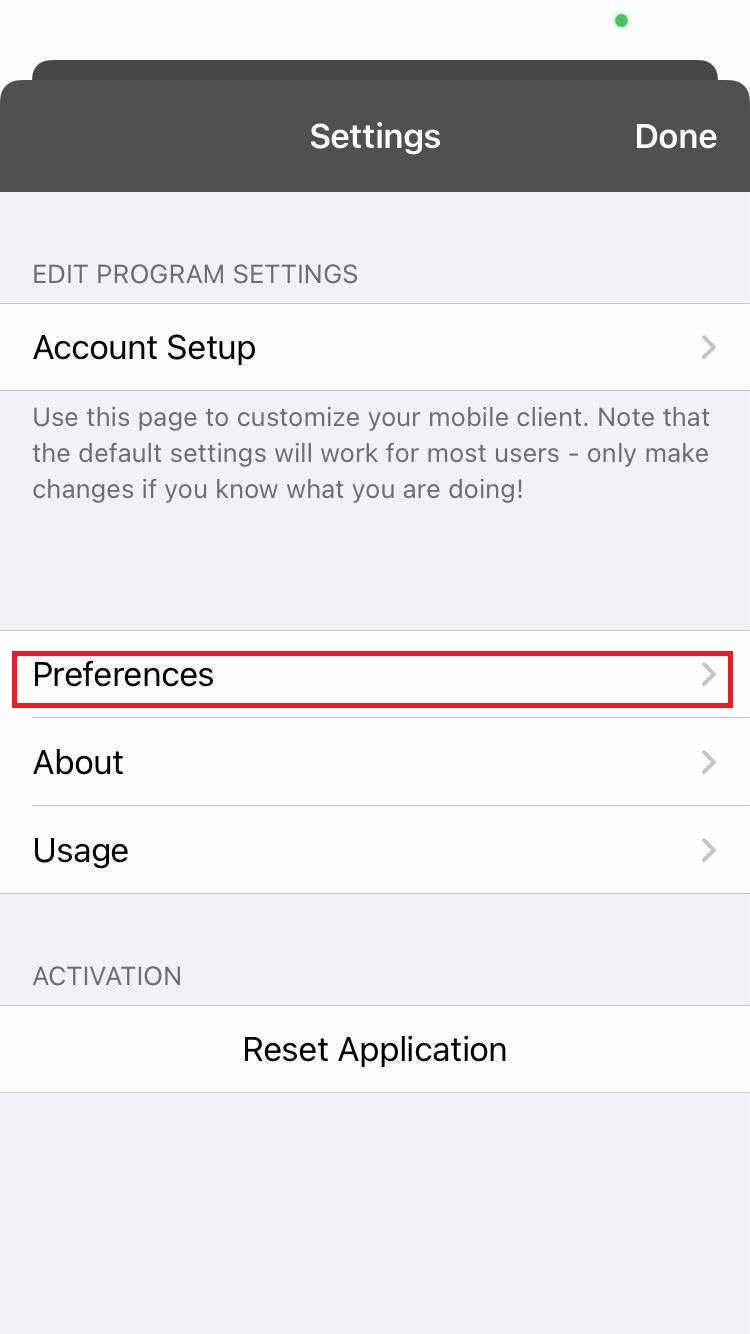The image size is (750, 1334).
Task: Open the Preferences row
Action: [x=375, y=675]
